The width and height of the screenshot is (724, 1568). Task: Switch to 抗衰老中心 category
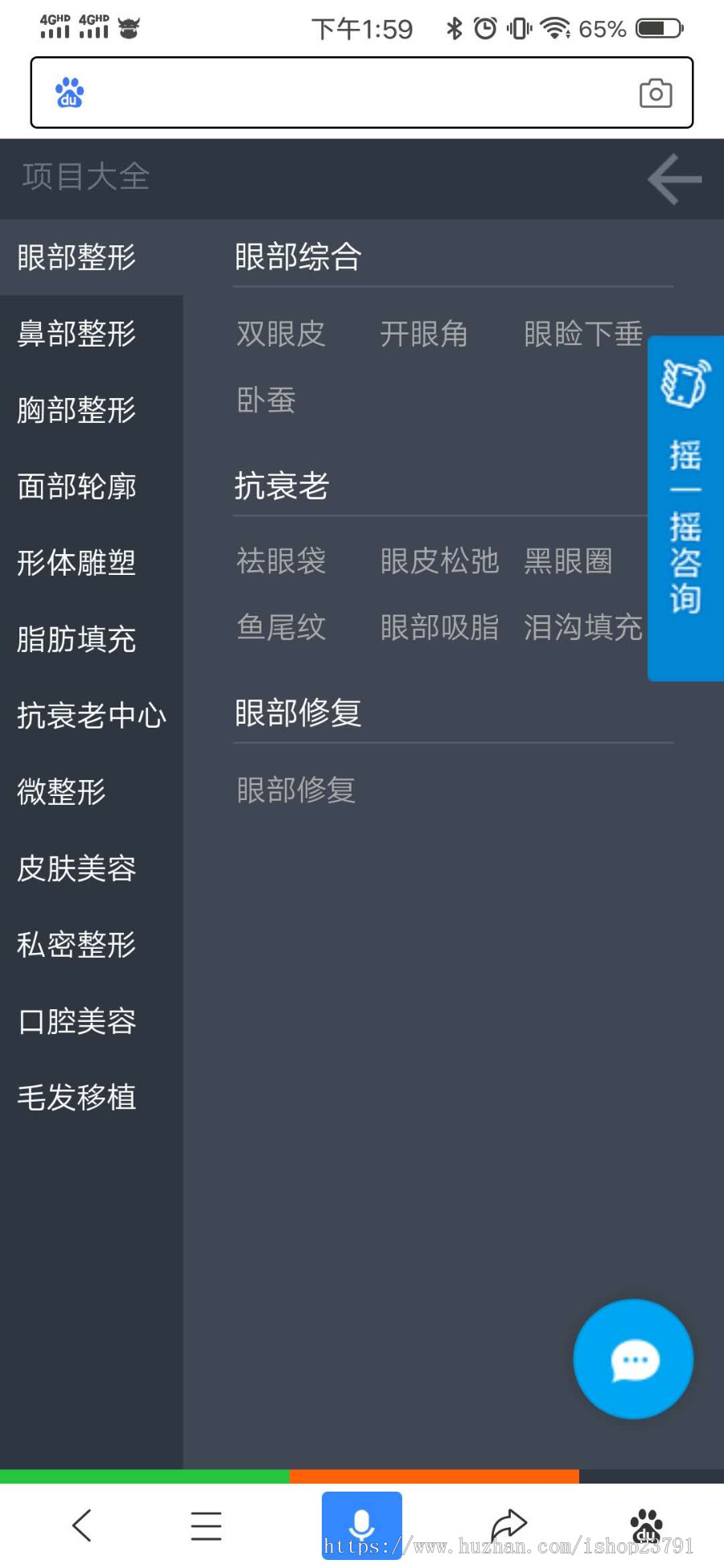point(91,715)
